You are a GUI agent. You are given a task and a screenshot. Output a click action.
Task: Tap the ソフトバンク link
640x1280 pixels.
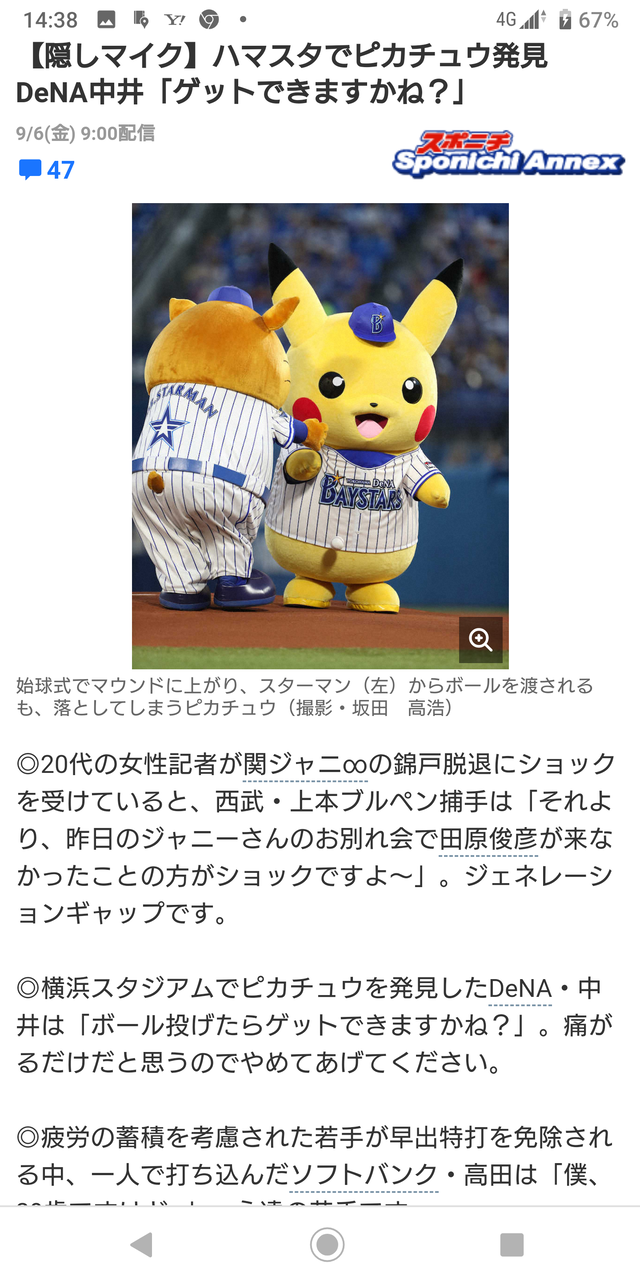pos(364,1173)
